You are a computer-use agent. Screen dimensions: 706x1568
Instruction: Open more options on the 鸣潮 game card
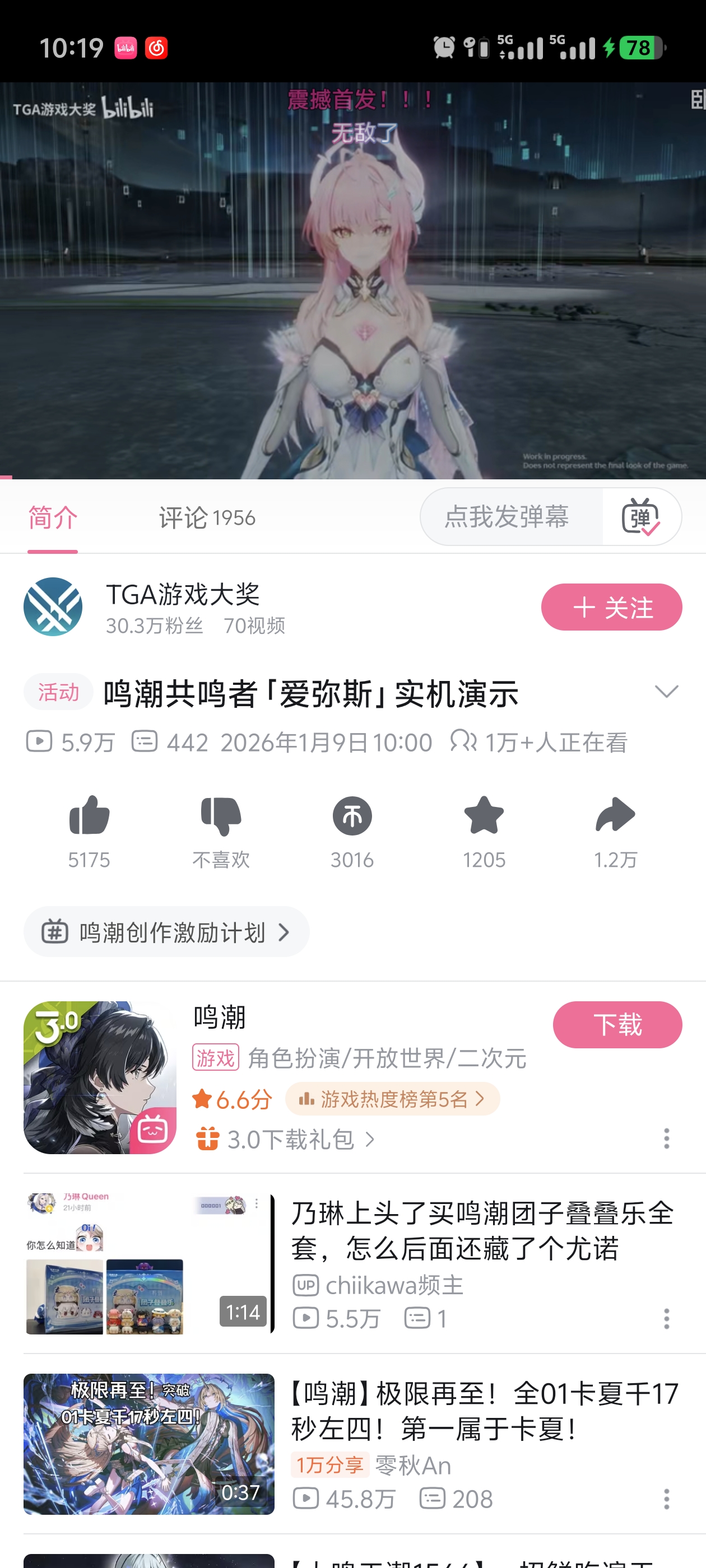(666, 1138)
